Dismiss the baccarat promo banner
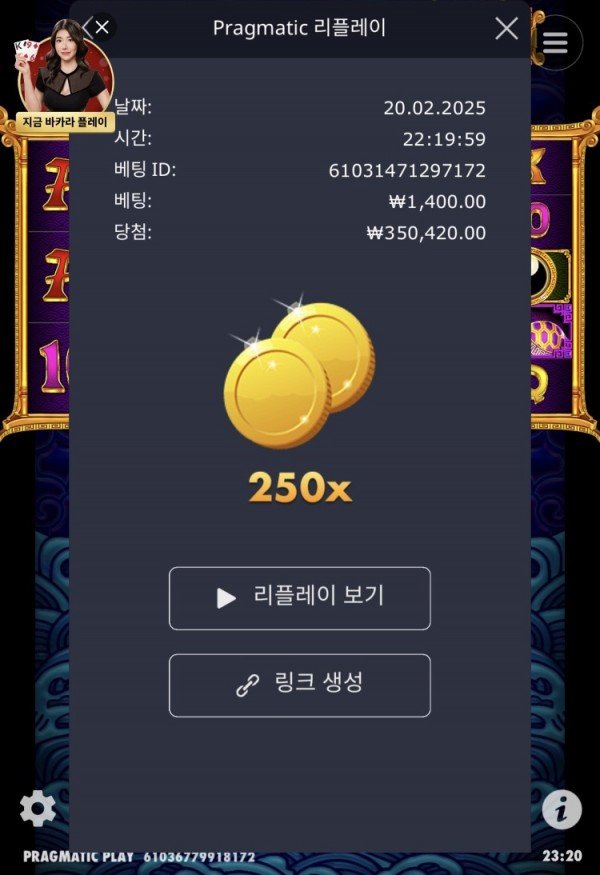600x875 pixels. (102, 26)
